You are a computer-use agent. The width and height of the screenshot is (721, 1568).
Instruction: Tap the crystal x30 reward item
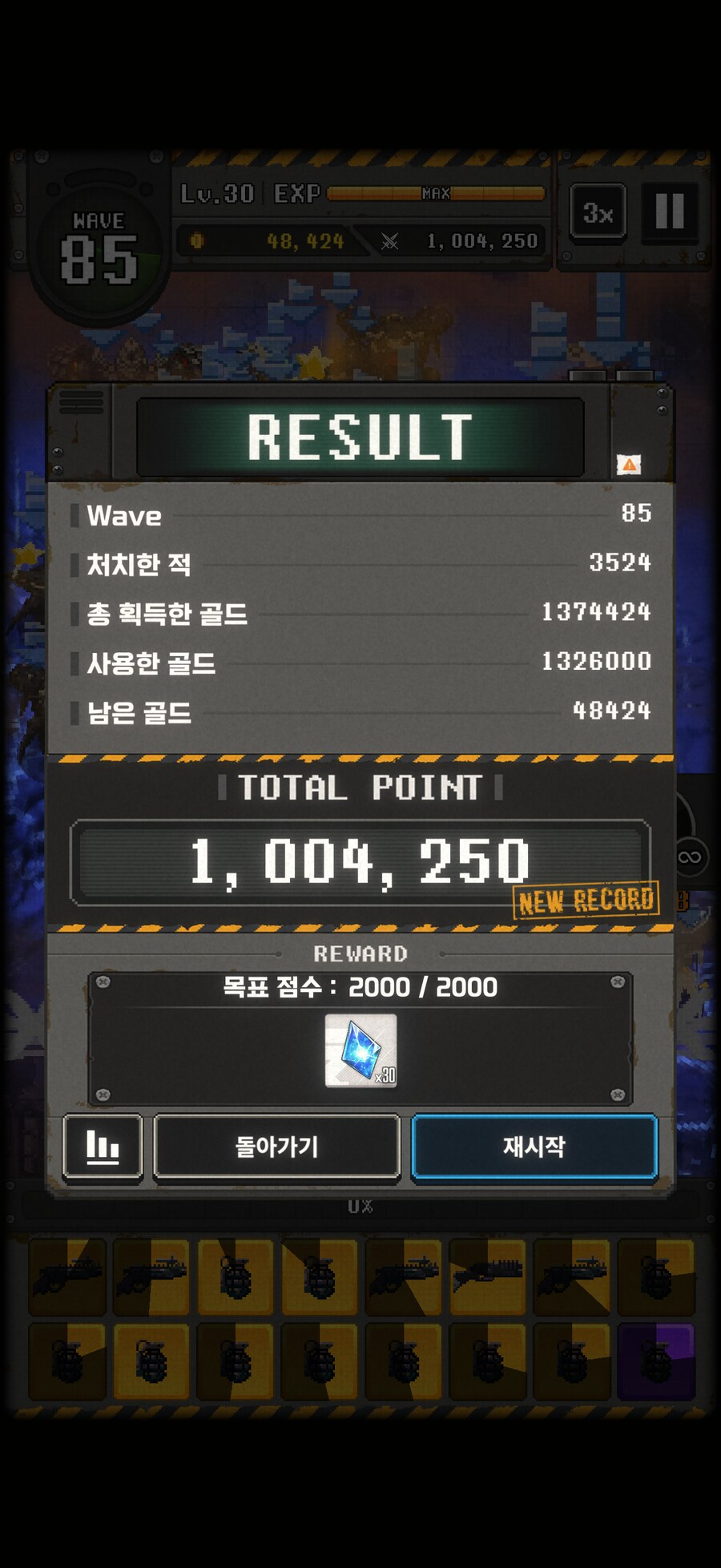tap(360, 1050)
